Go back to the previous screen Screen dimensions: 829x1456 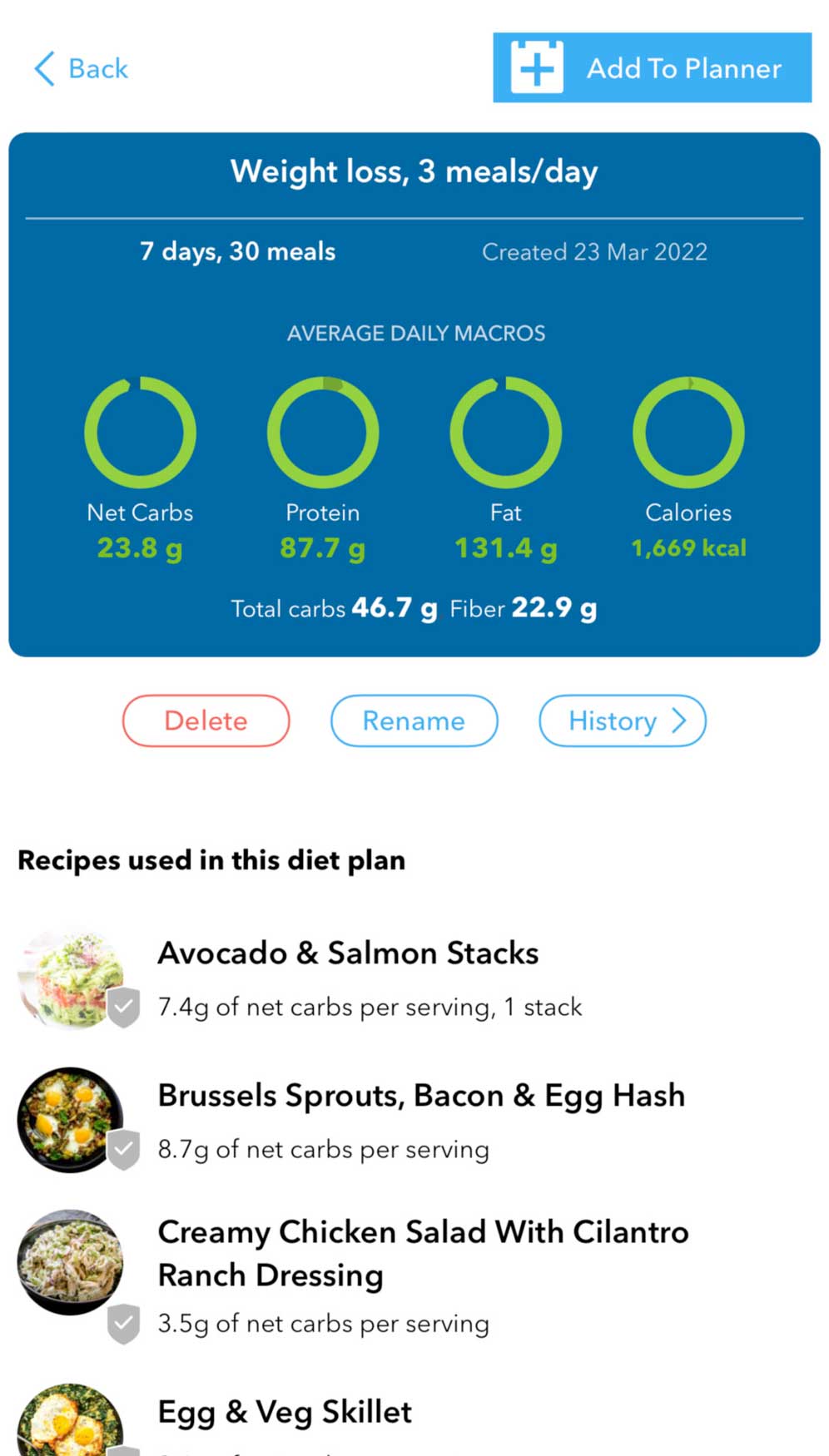pos(82,68)
